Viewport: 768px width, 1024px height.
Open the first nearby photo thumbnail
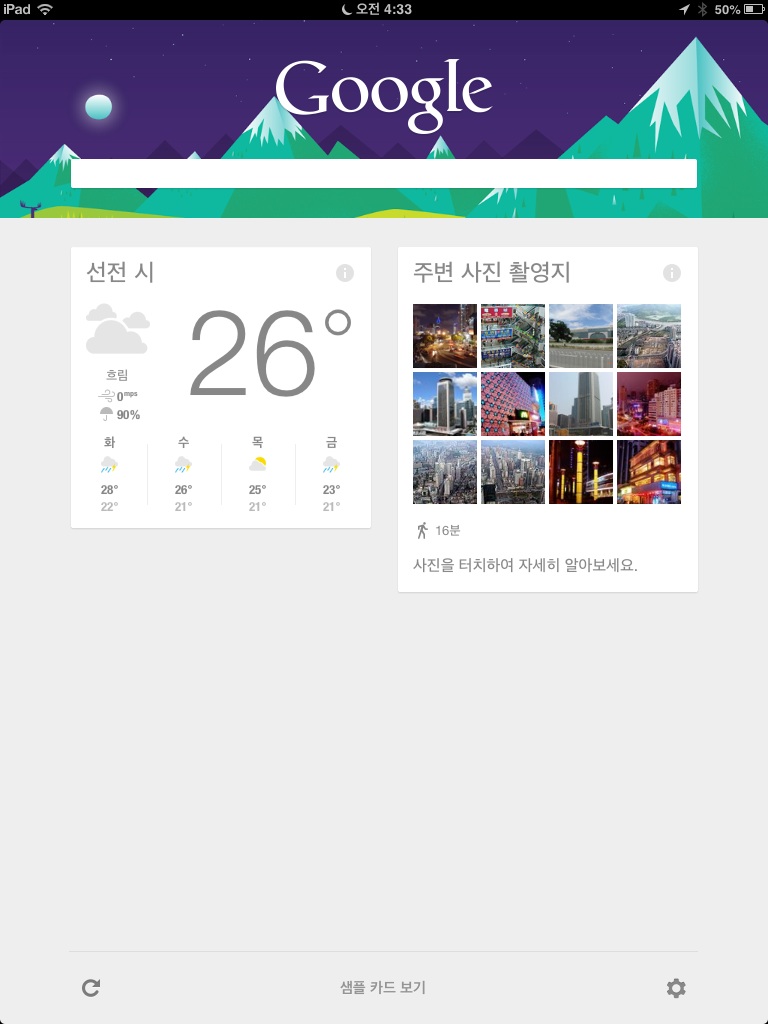[x=445, y=336]
